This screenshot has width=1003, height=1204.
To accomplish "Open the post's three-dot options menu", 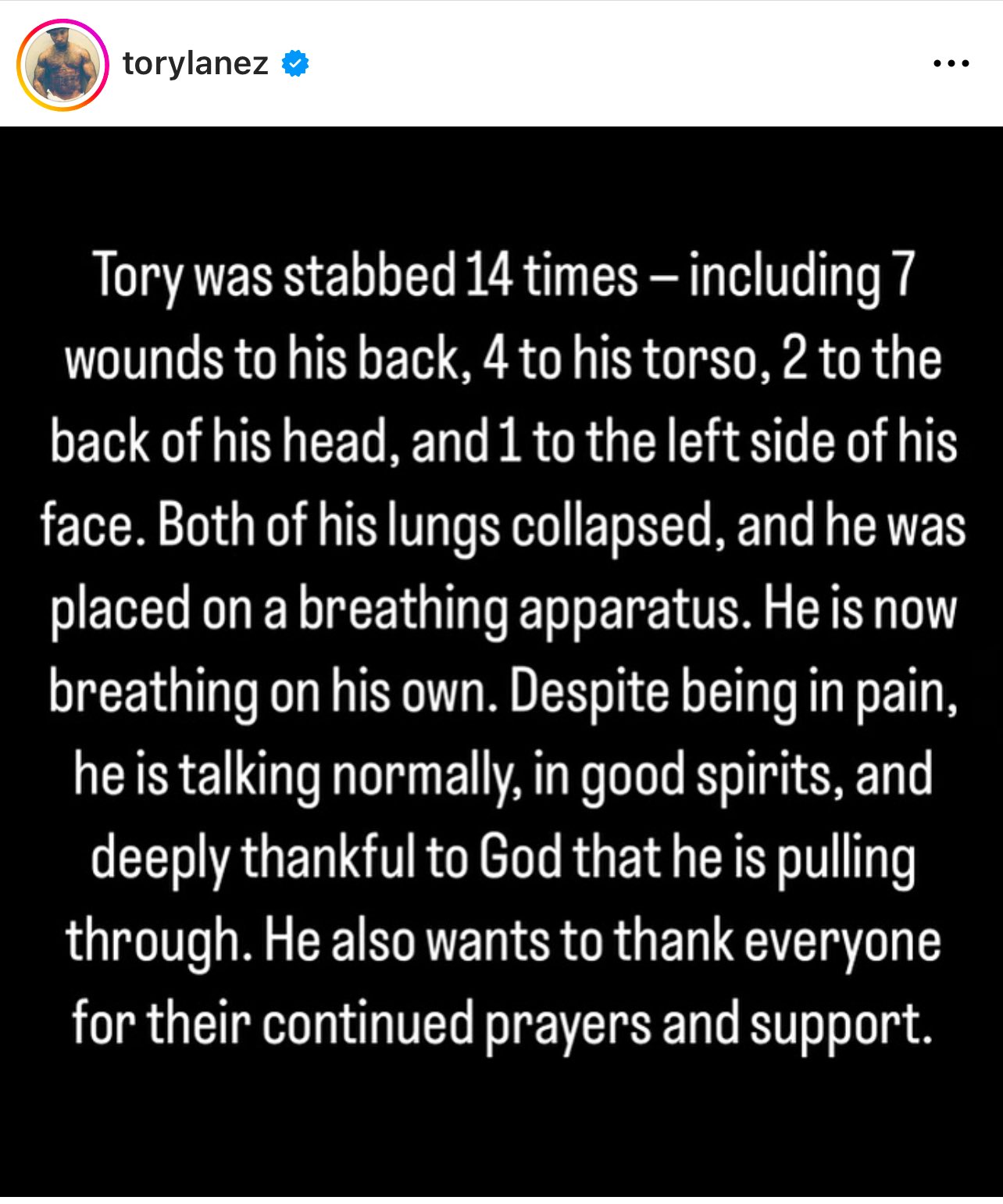I will click(x=951, y=64).
